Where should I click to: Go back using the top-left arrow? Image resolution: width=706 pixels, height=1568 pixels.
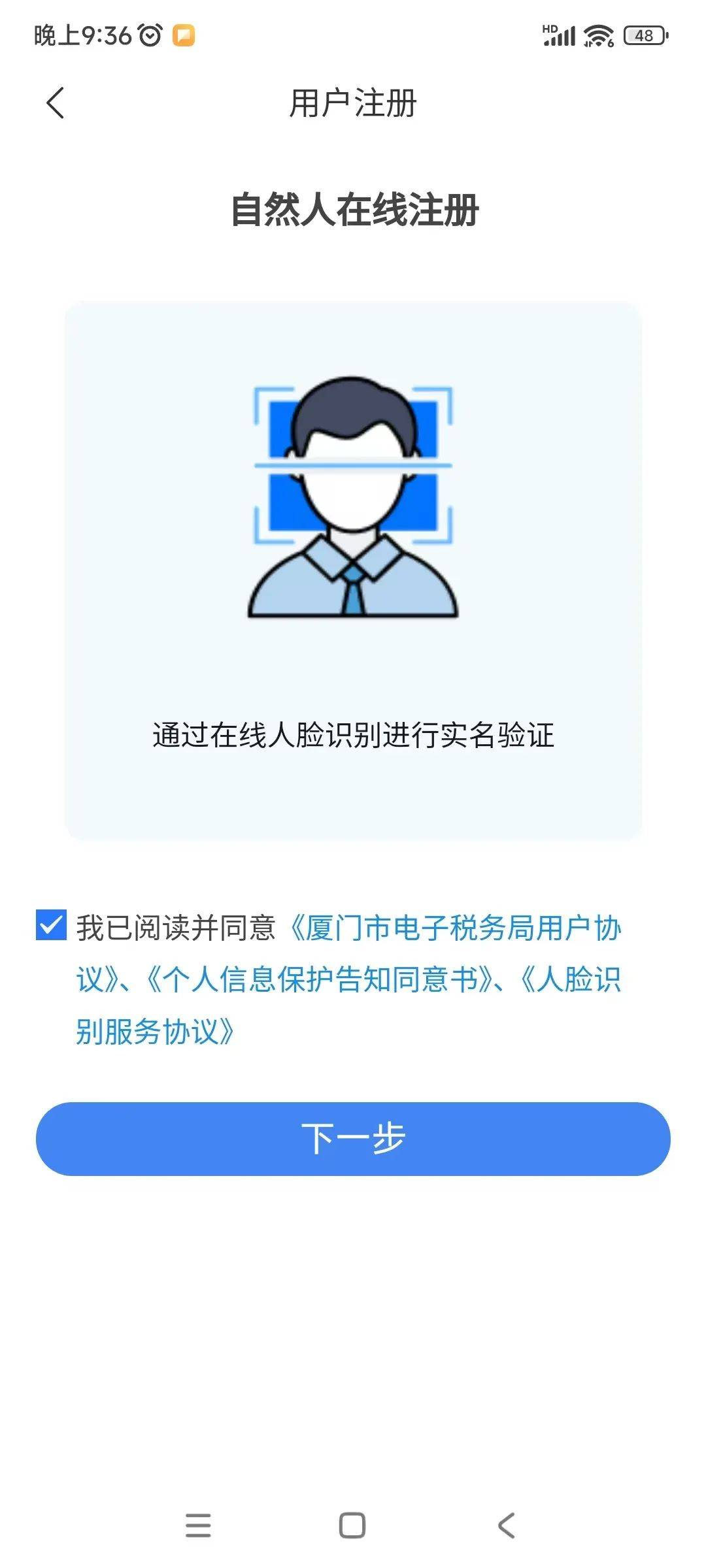56,103
